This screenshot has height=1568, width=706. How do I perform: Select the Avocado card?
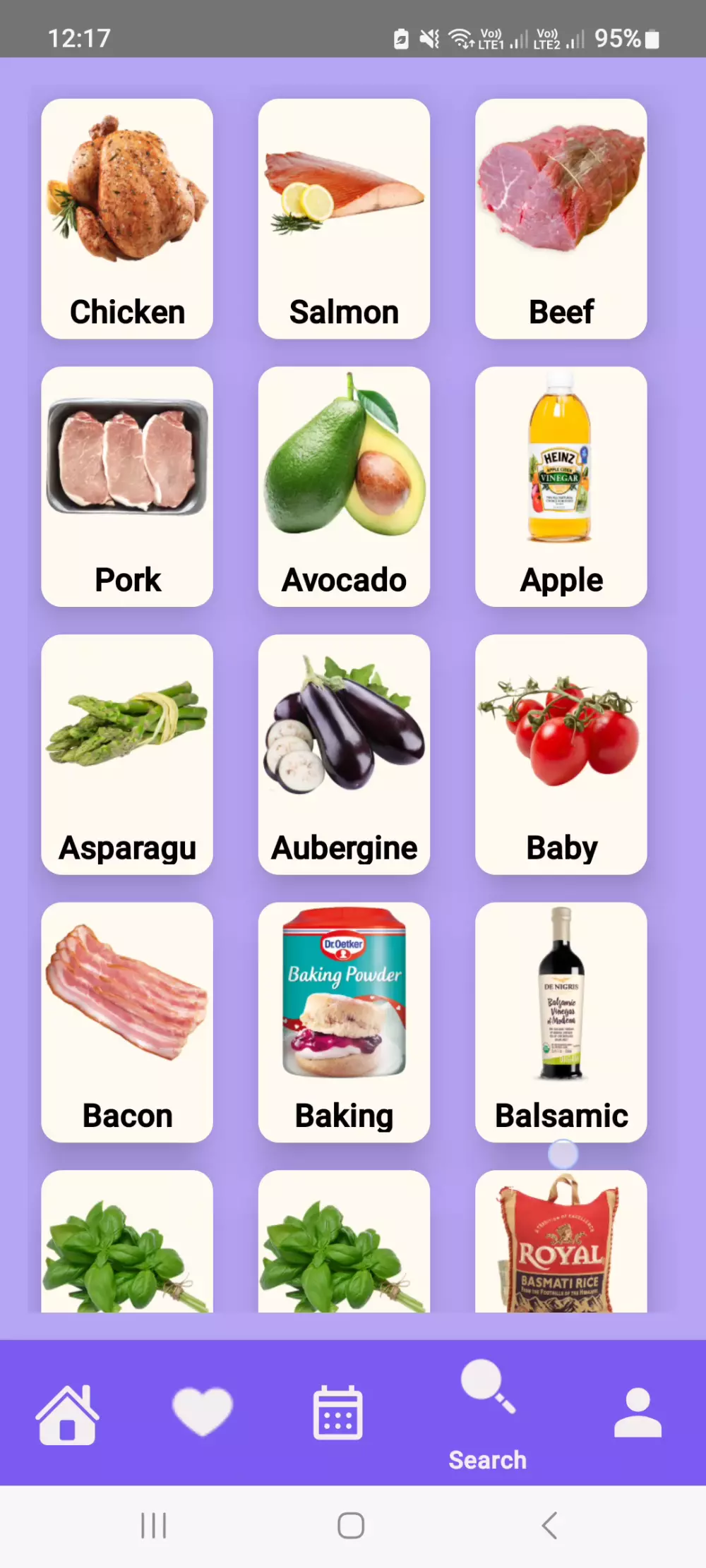coord(344,486)
